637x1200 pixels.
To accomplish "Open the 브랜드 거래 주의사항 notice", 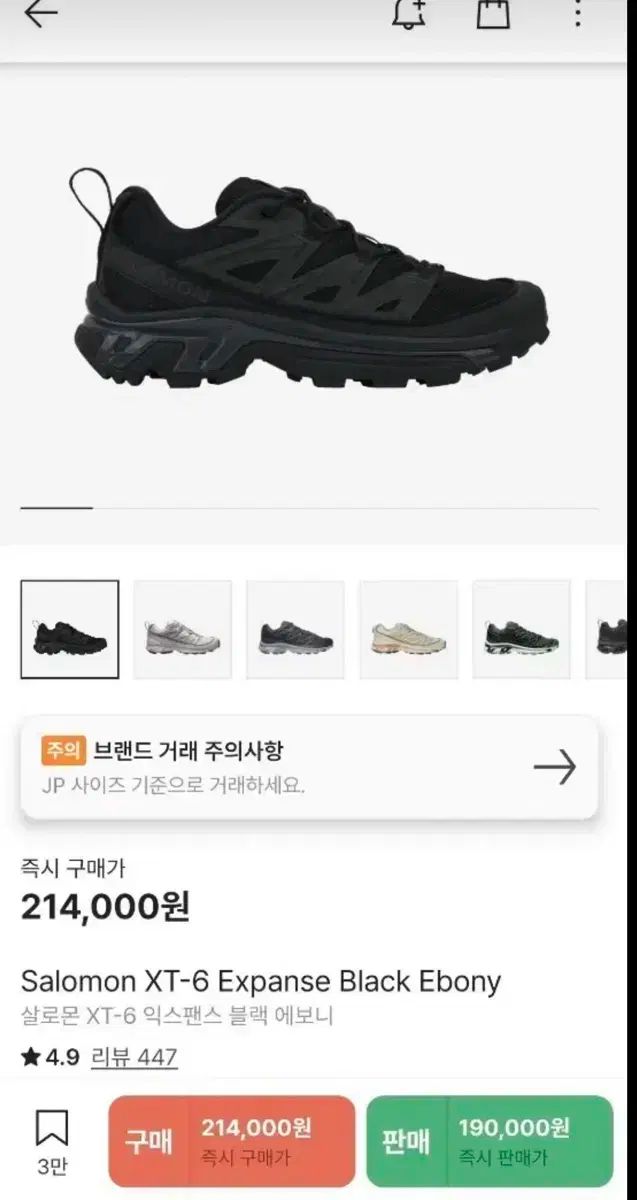I will pyautogui.click(x=310, y=767).
